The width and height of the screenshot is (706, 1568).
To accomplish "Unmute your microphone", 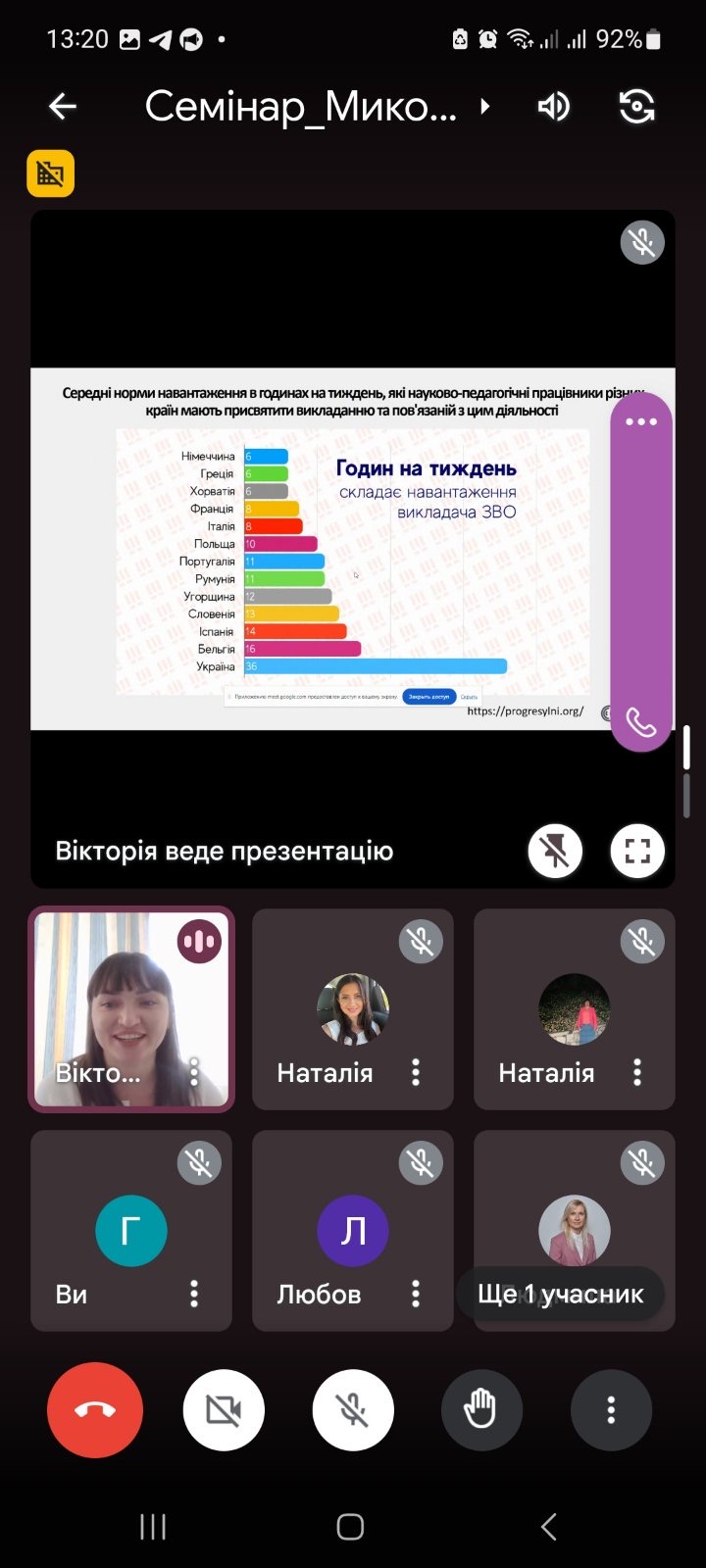I will [353, 1410].
